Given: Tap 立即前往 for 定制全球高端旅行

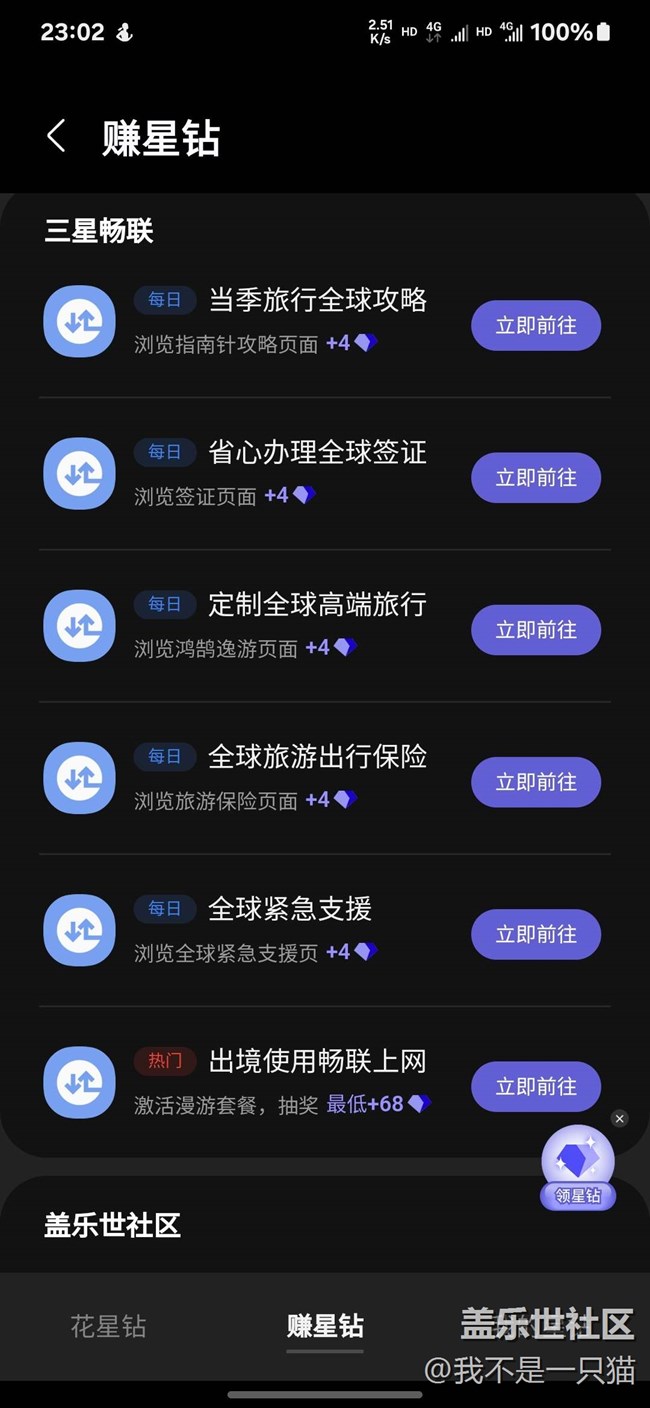Looking at the screenshot, I should 536,630.
